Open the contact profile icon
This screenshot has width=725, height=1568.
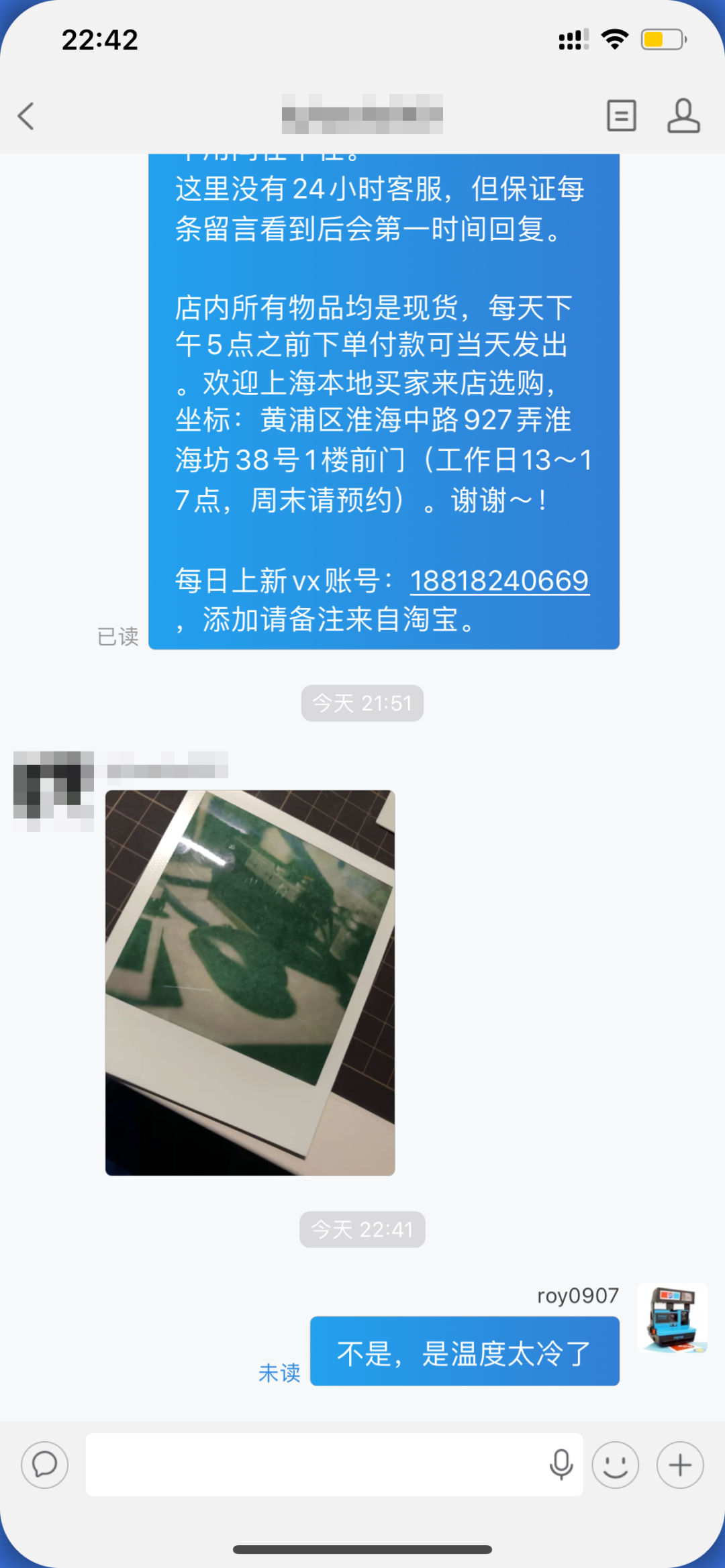click(683, 116)
